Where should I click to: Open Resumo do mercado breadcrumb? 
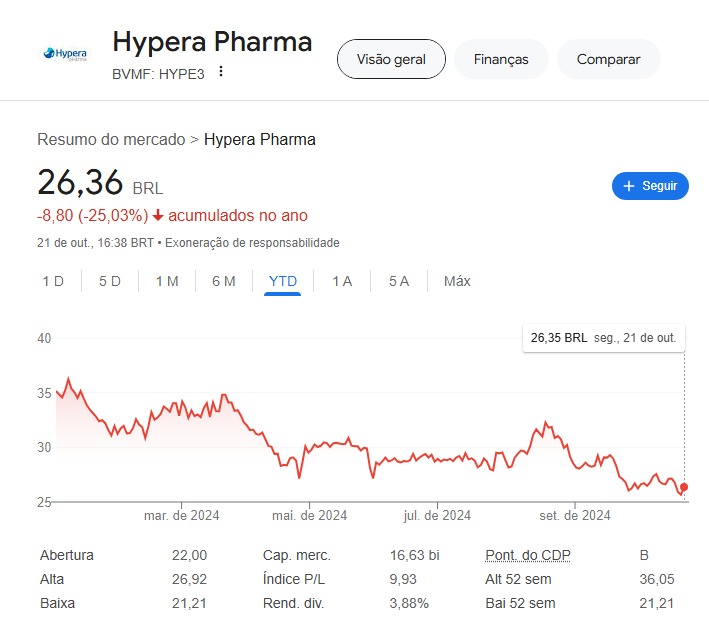pos(111,139)
